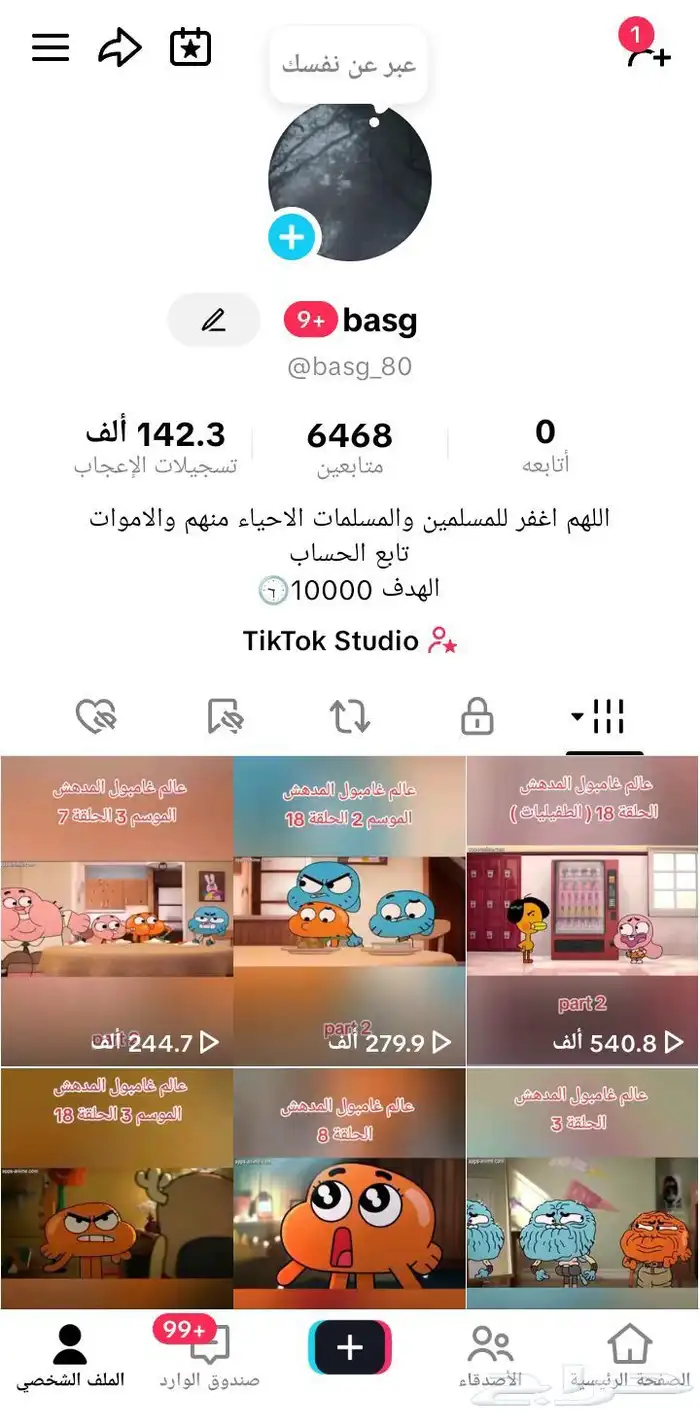Image resolution: width=700 pixels, height=1418 pixels.
Task: Open صندوق الوارد inbox
Action: click(209, 1357)
